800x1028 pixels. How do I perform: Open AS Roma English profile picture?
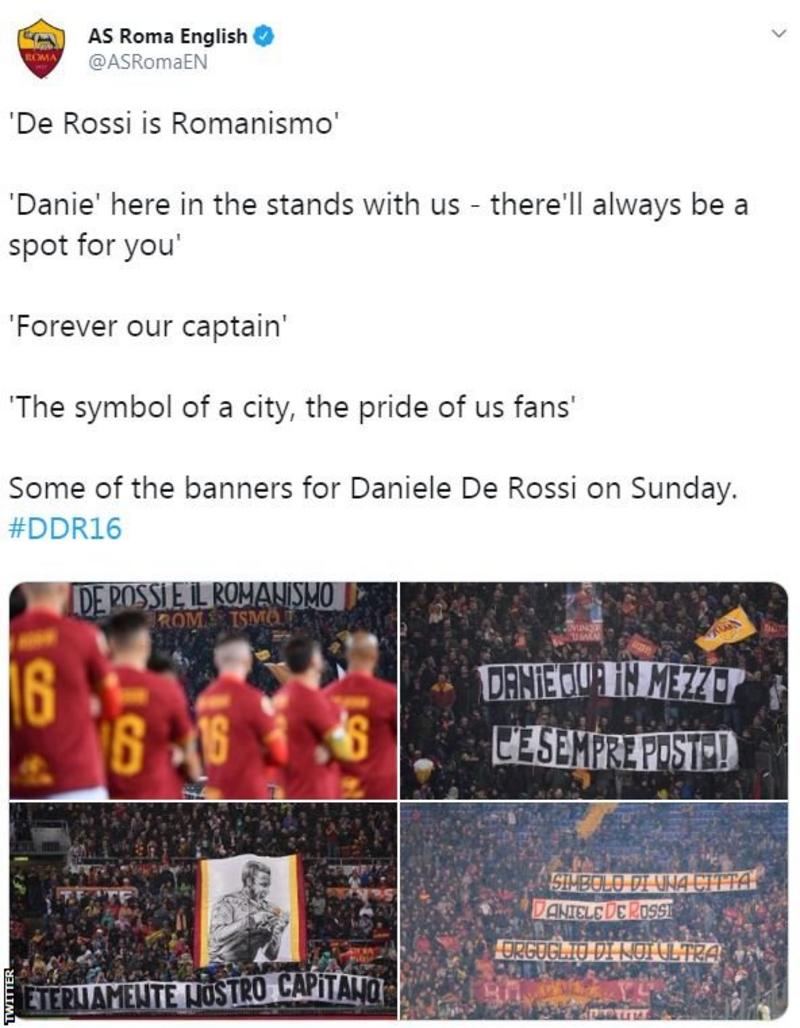(41, 48)
